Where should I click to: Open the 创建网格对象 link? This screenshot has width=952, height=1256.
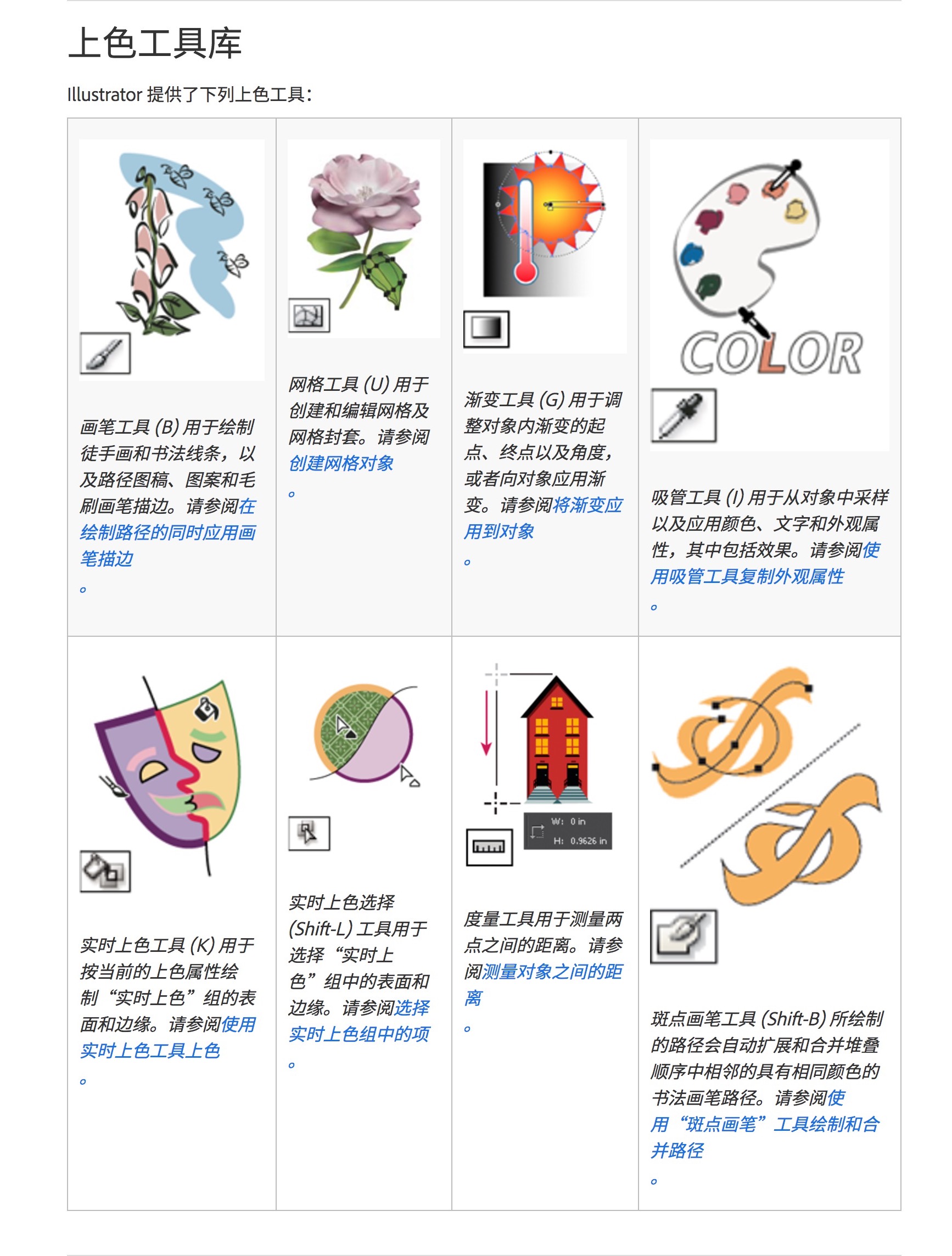click(x=341, y=463)
